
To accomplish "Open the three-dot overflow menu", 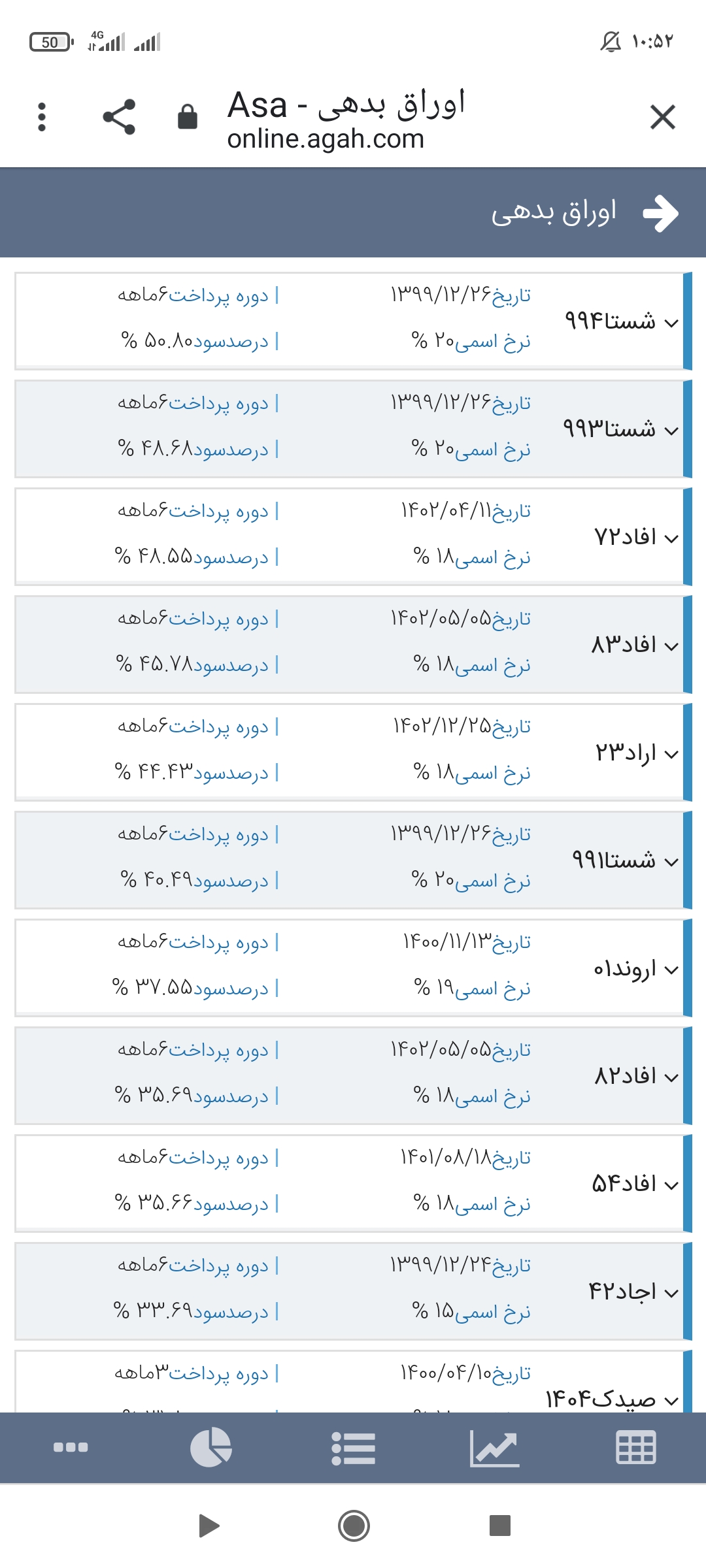I will pos(42,117).
